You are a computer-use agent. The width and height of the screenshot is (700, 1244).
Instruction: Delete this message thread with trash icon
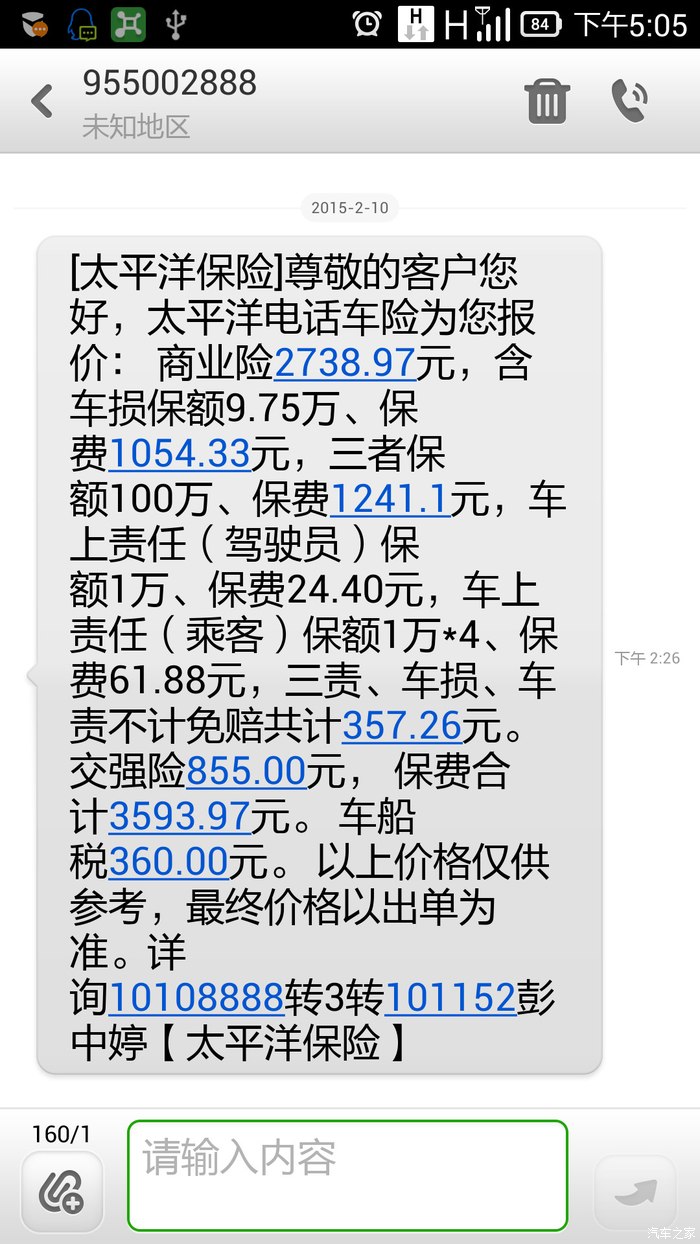(x=547, y=101)
